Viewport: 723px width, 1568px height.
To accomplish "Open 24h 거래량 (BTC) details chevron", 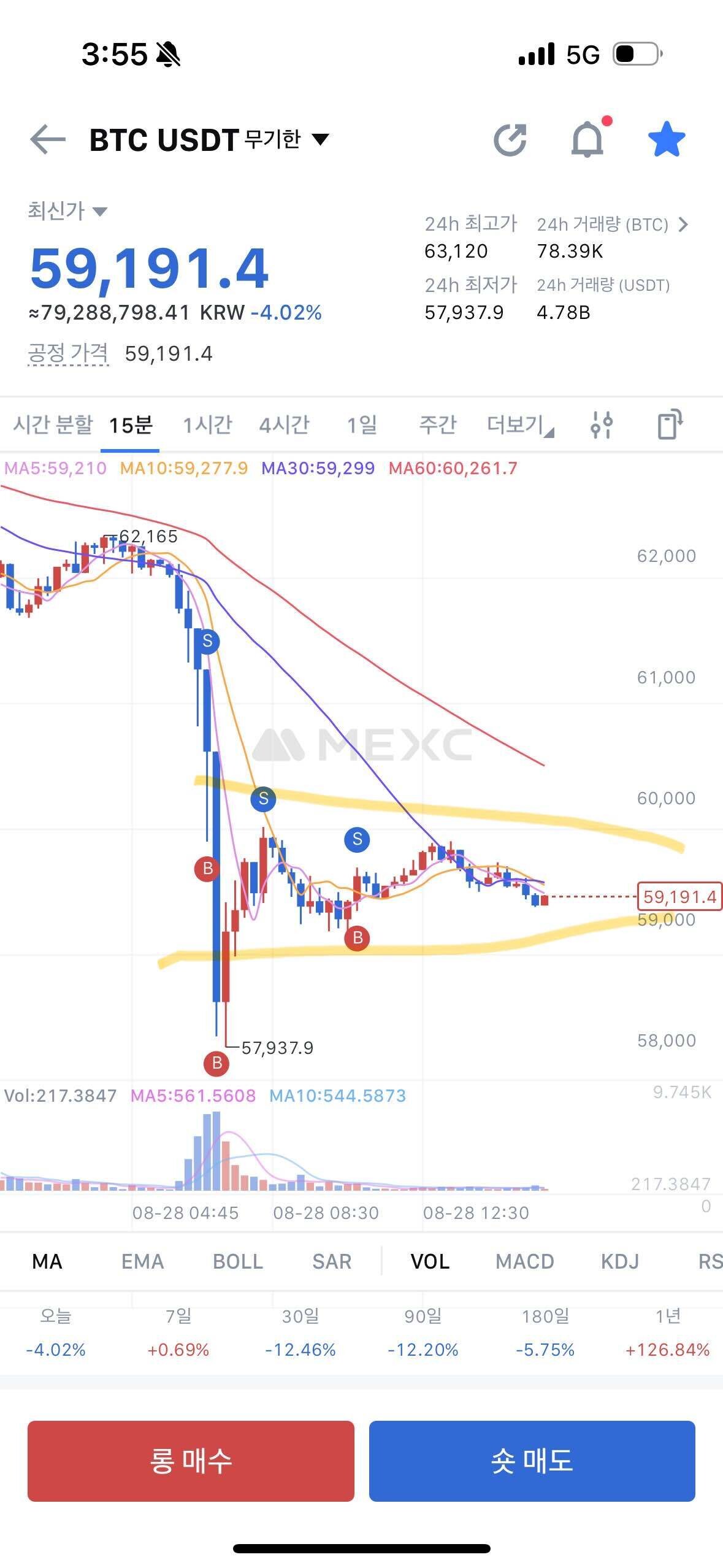I will 683,225.
